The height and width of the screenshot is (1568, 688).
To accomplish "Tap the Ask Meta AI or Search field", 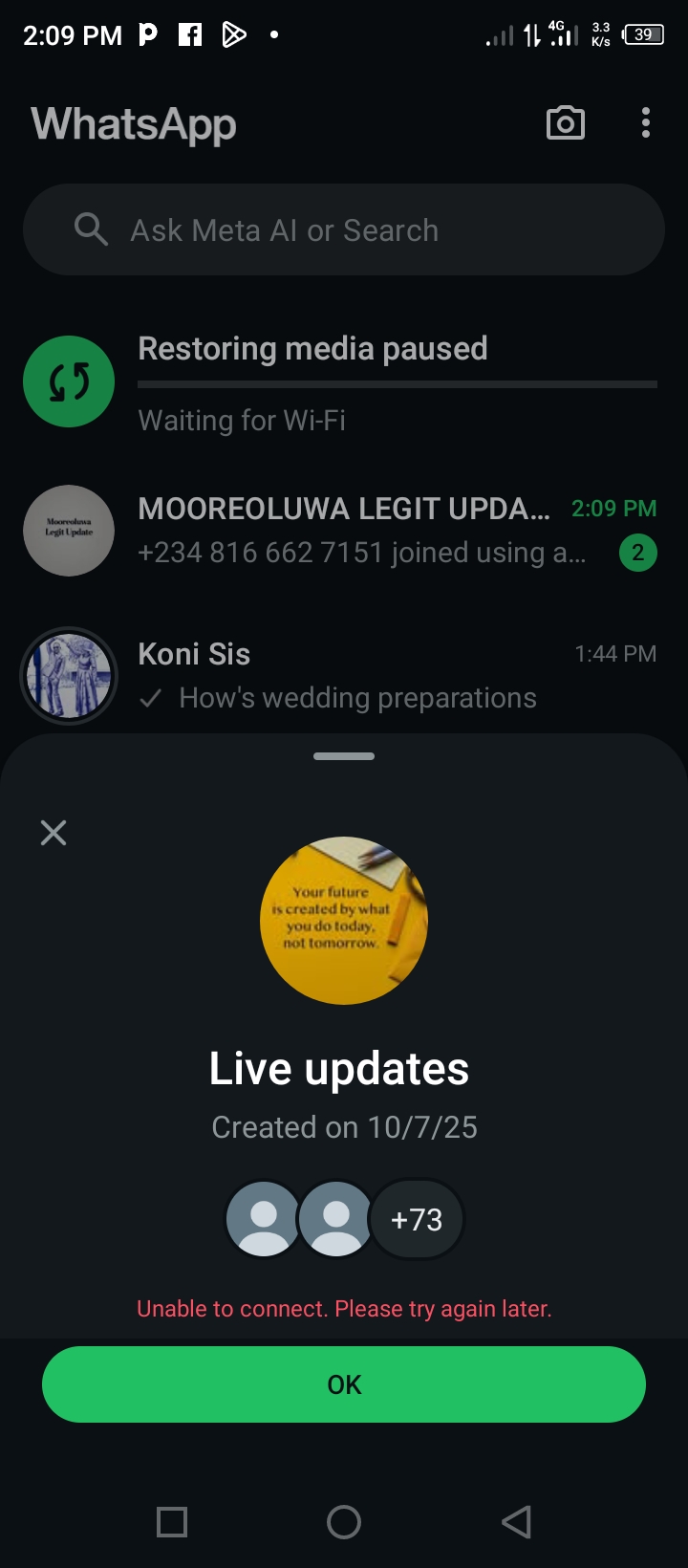I will [x=344, y=230].
